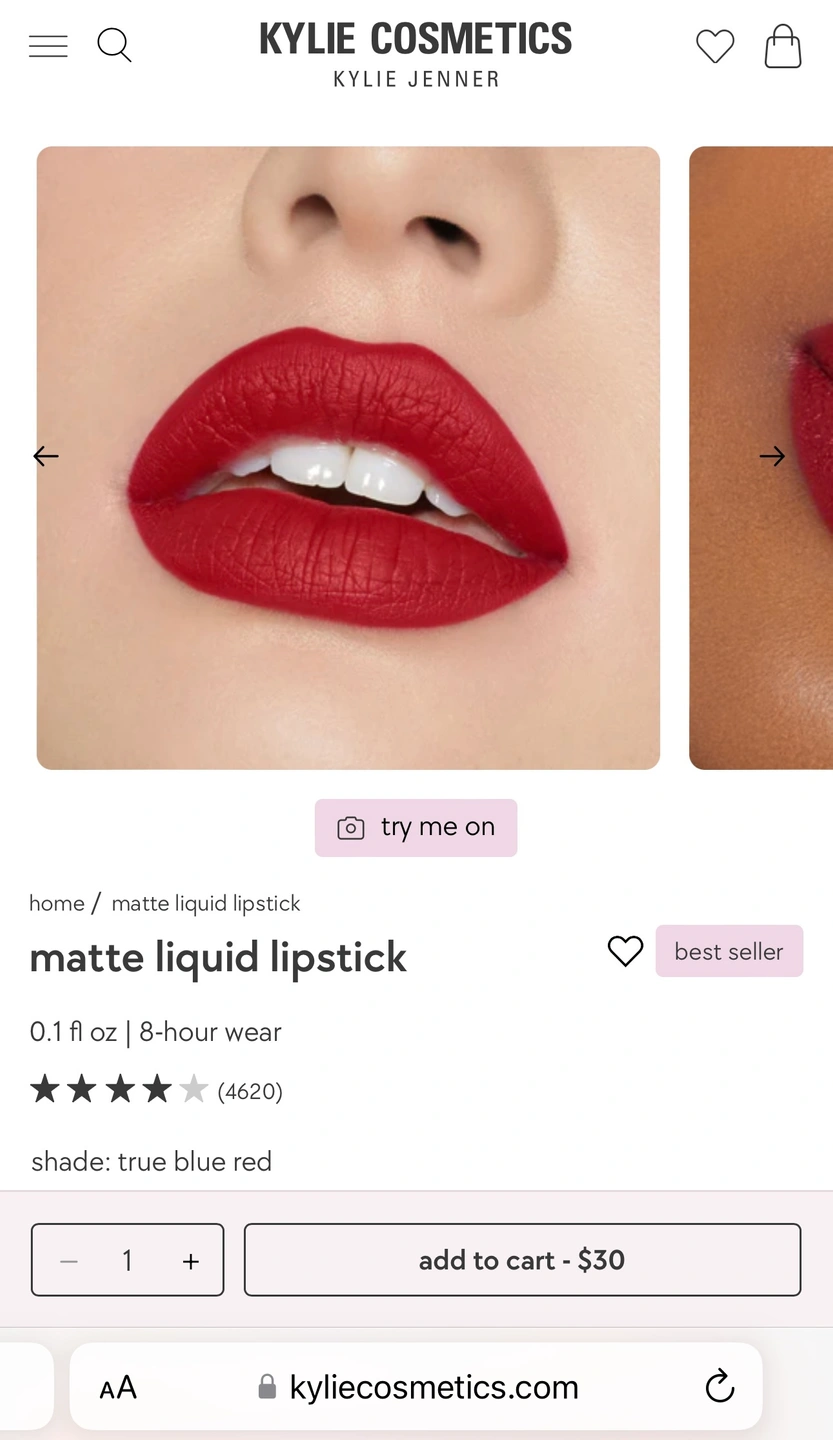Screen dimensions: 833x1440
Task: Add matte liquid lipstick to wishlist
Action: (x=626, y=951)
